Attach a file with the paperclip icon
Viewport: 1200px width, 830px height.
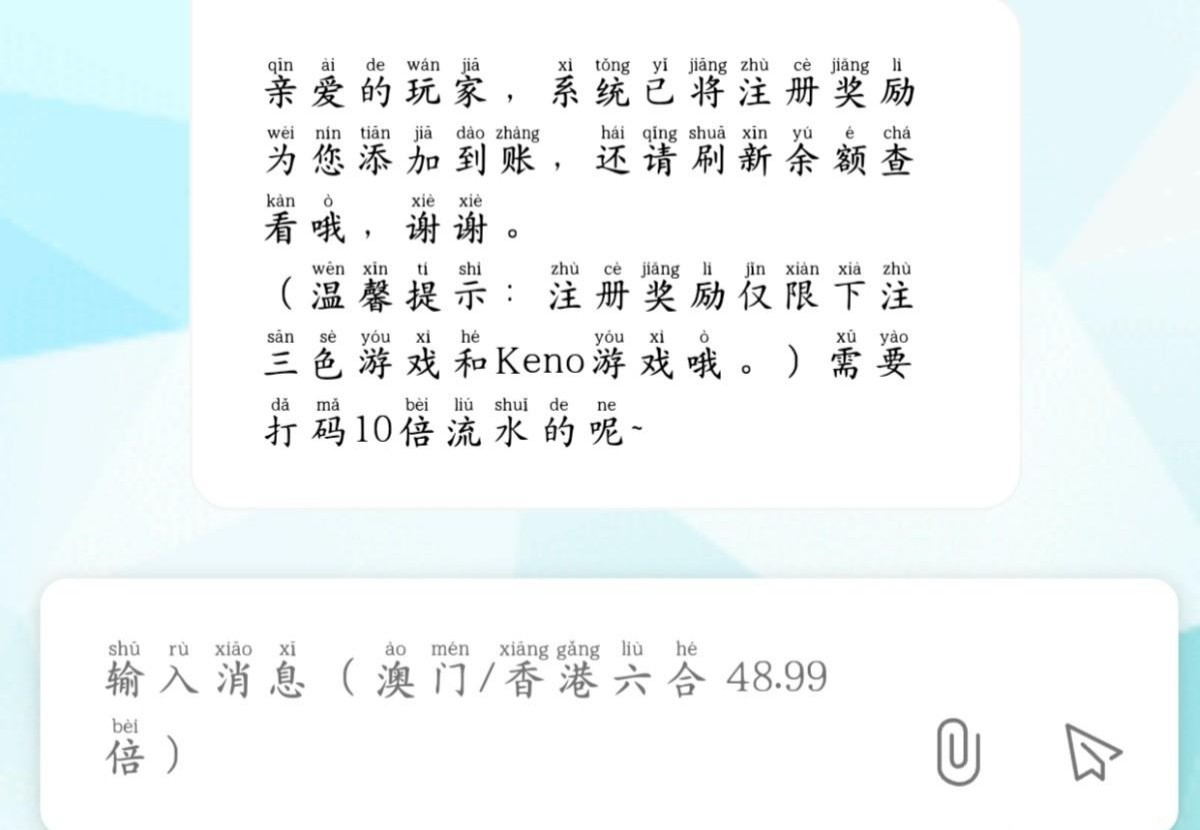coord(958,751)
